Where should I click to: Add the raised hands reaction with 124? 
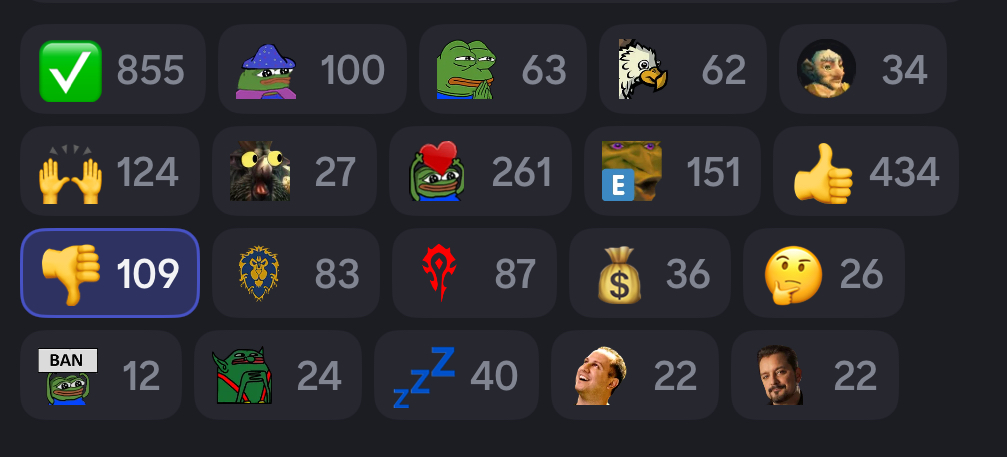point(109,172)
